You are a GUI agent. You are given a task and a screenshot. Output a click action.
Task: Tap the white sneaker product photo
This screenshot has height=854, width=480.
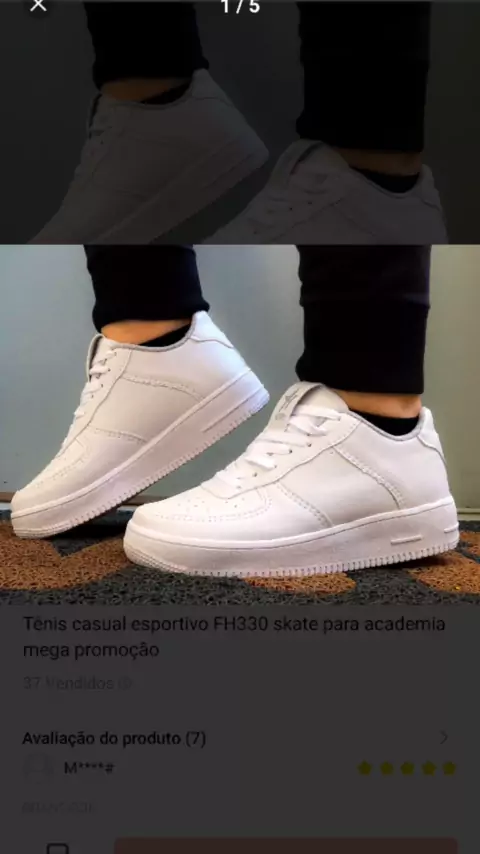tap(240, 424)
